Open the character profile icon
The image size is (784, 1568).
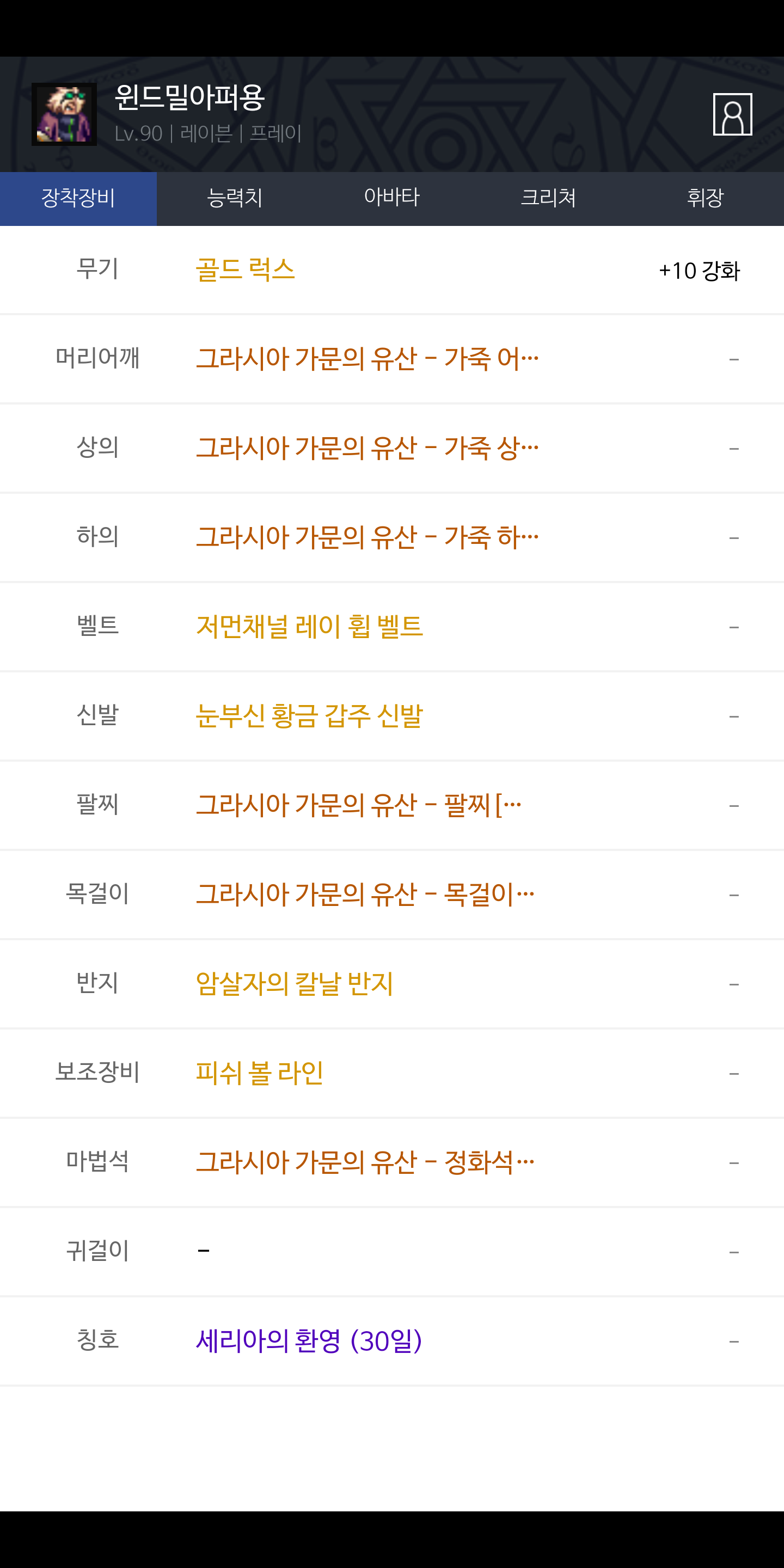[x=732, y=114]
